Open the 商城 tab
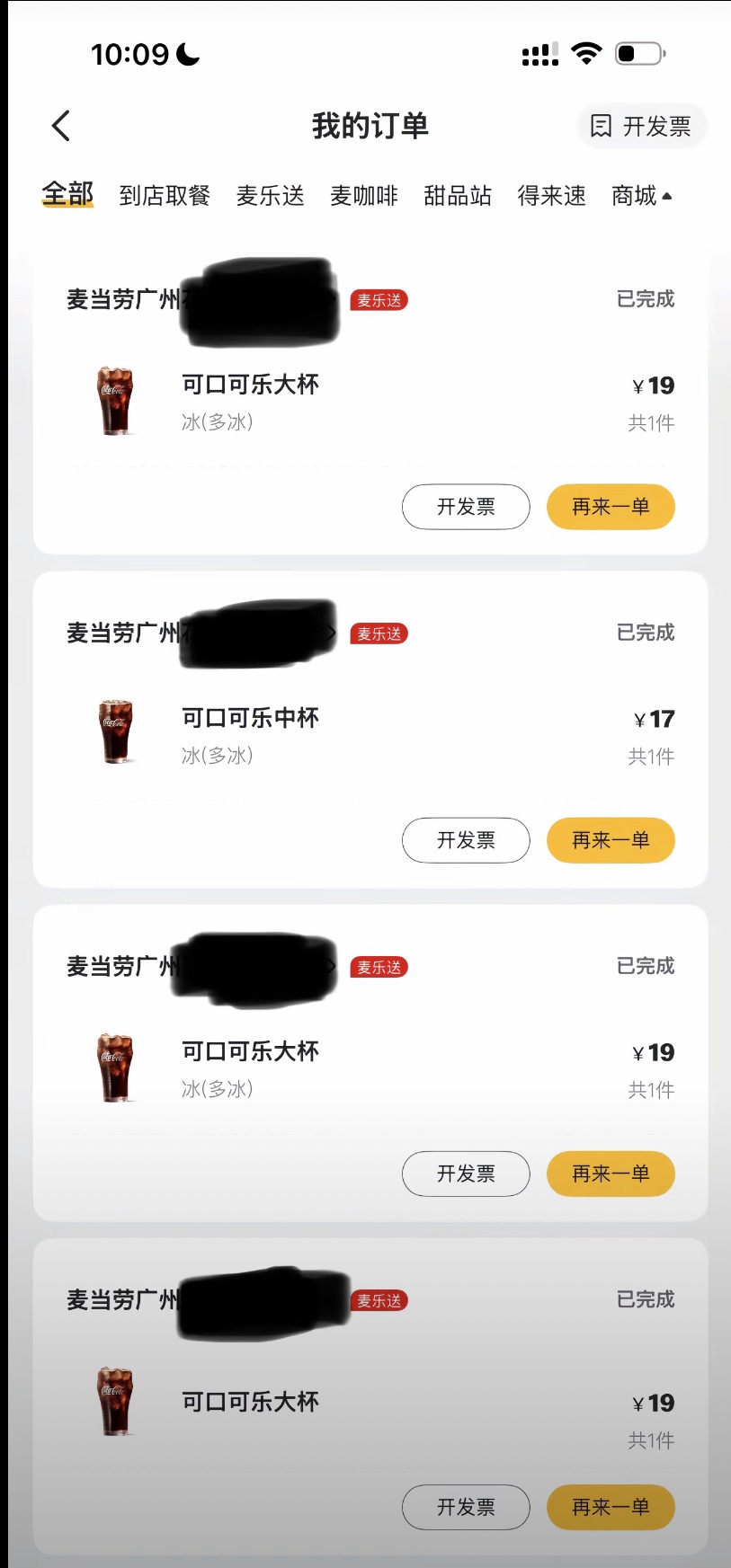 641,195
